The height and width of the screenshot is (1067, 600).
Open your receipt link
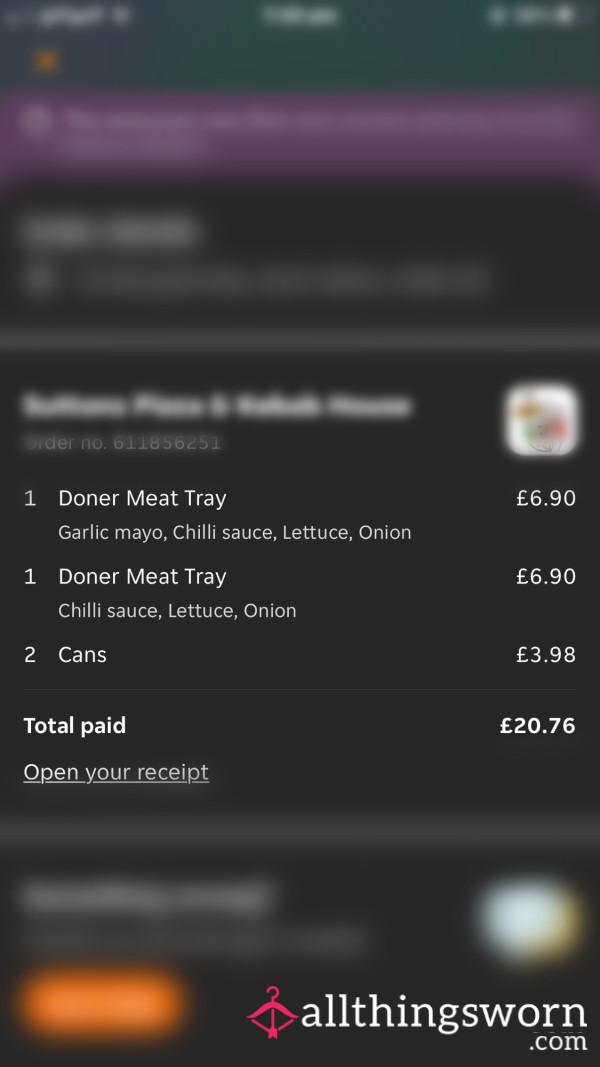pos(116,772)
